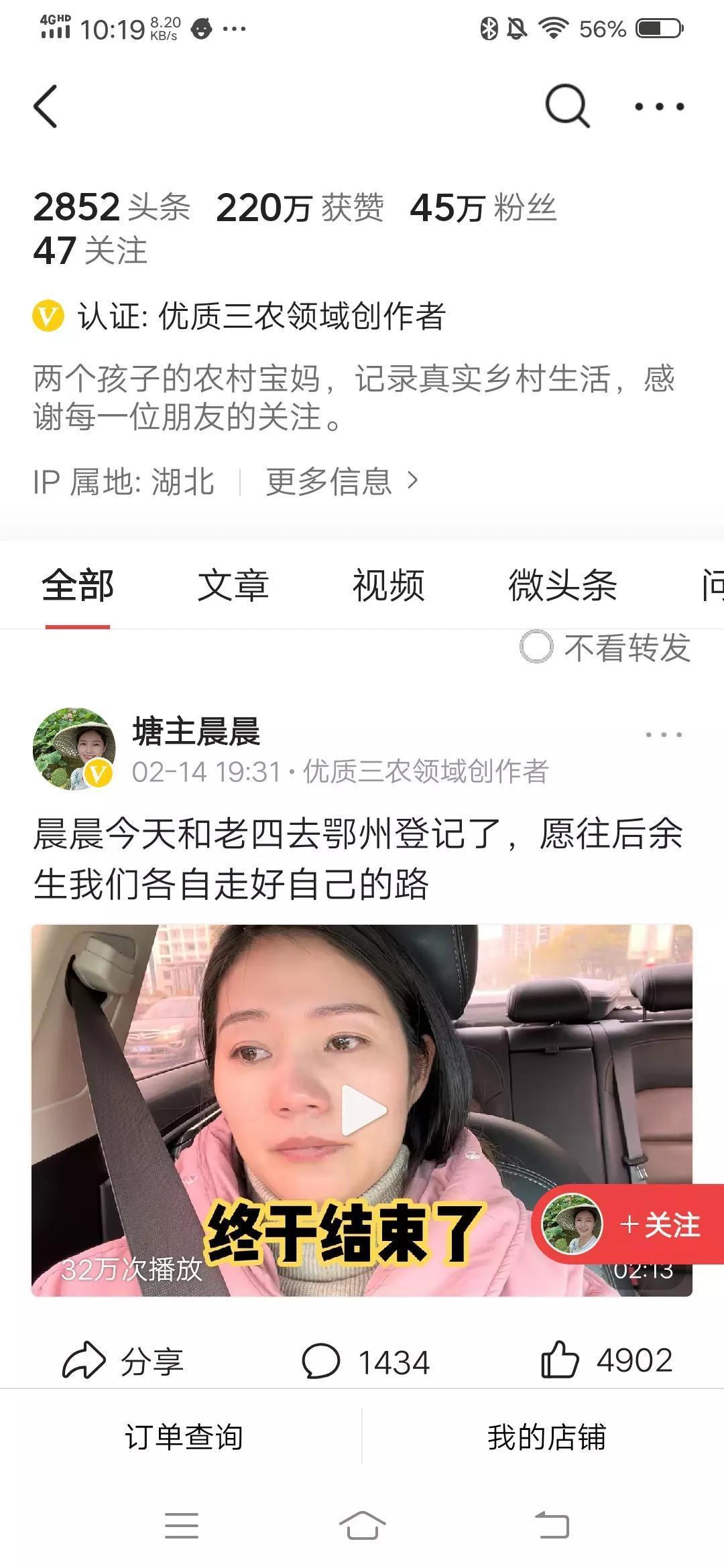The height and width of the screenshot is (1568, 724).
Task: Open the search magnifier icon
Action: click(567, 106)
